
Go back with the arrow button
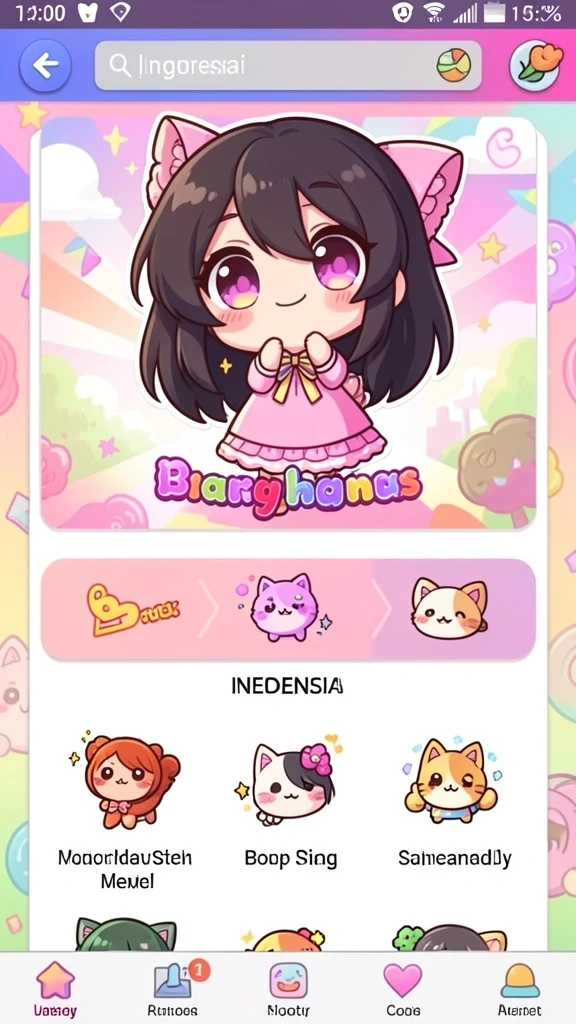pos(45,65)
